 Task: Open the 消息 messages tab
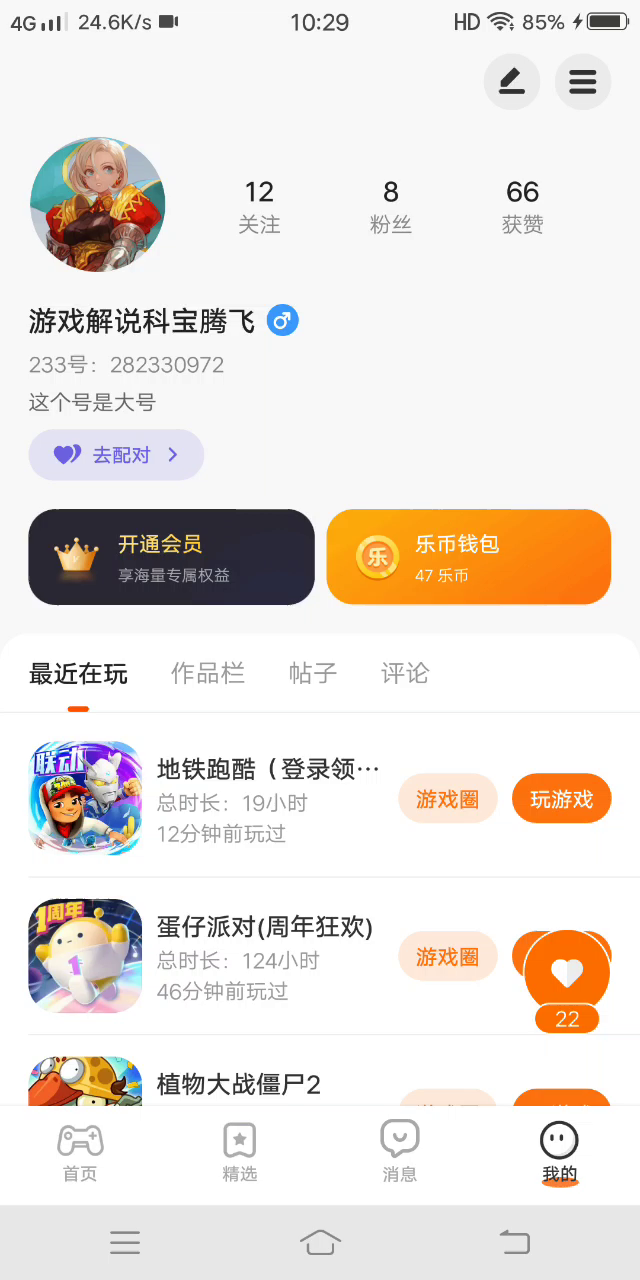pyautogui.click(x=400, y=1153)
